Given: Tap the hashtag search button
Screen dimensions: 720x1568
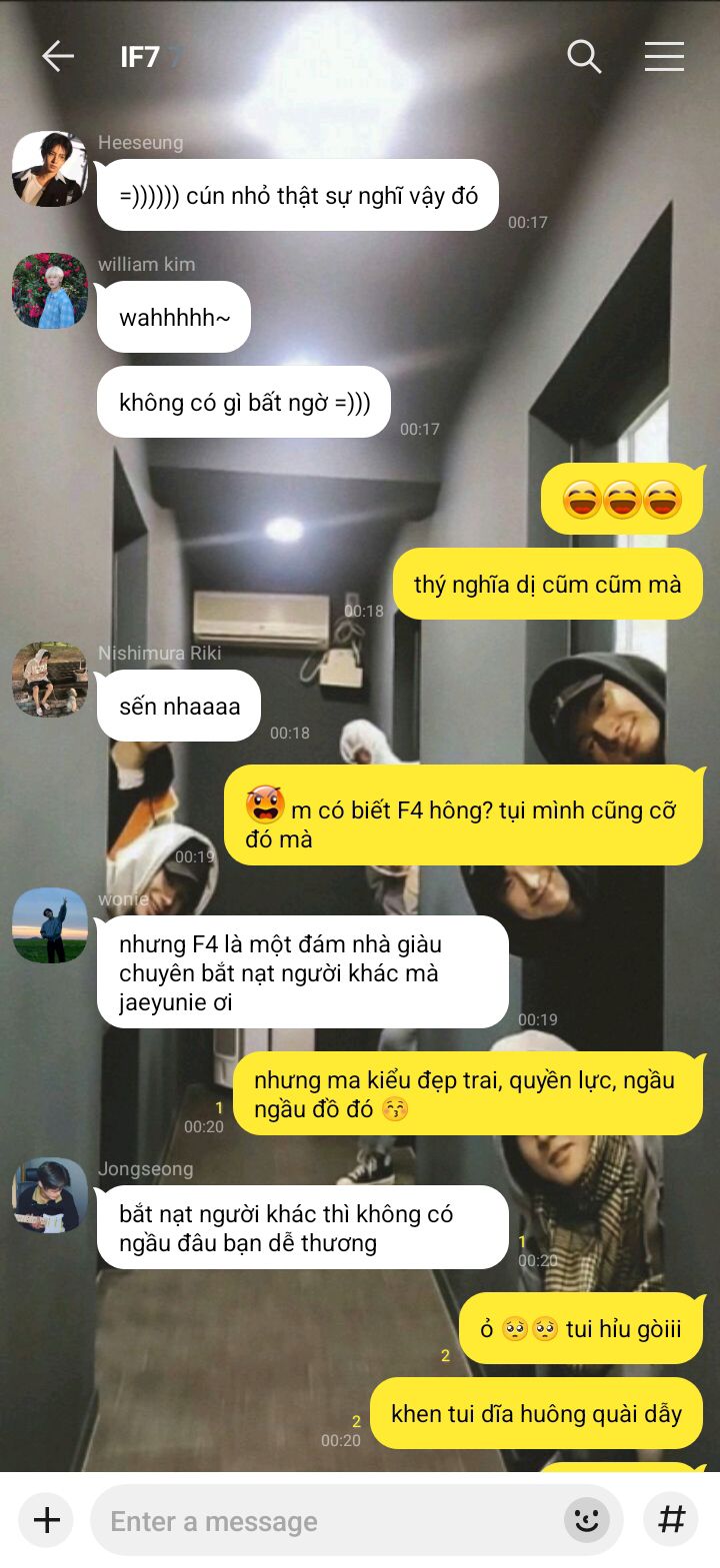Looking at the screenshot, I should pos(671,1520).
